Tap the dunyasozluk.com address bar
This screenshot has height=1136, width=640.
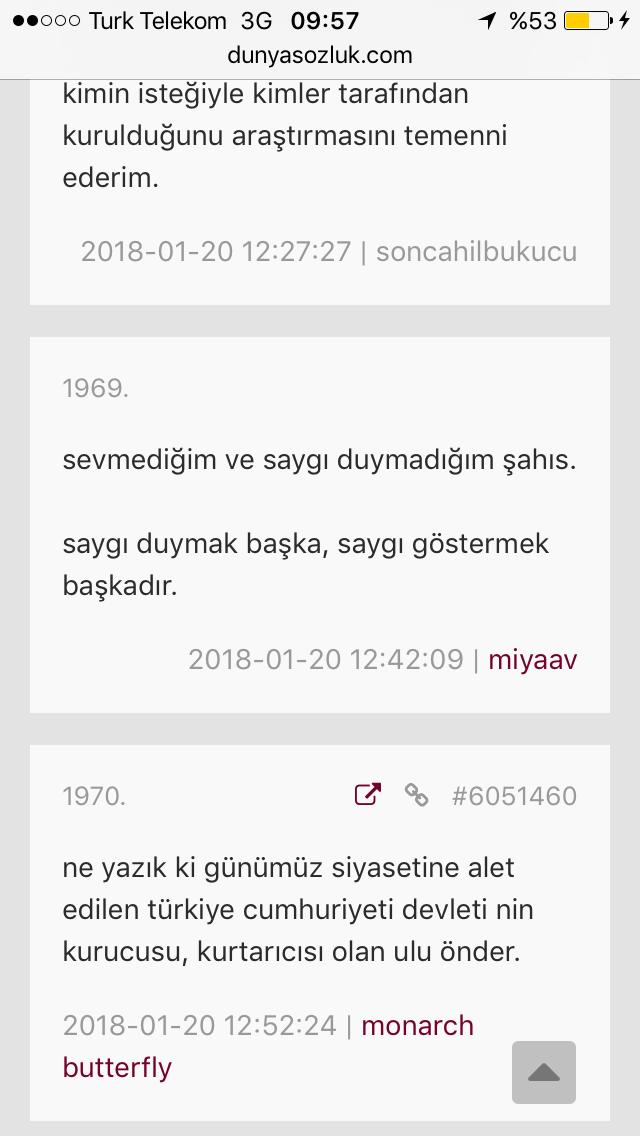[x=320, y=55]
